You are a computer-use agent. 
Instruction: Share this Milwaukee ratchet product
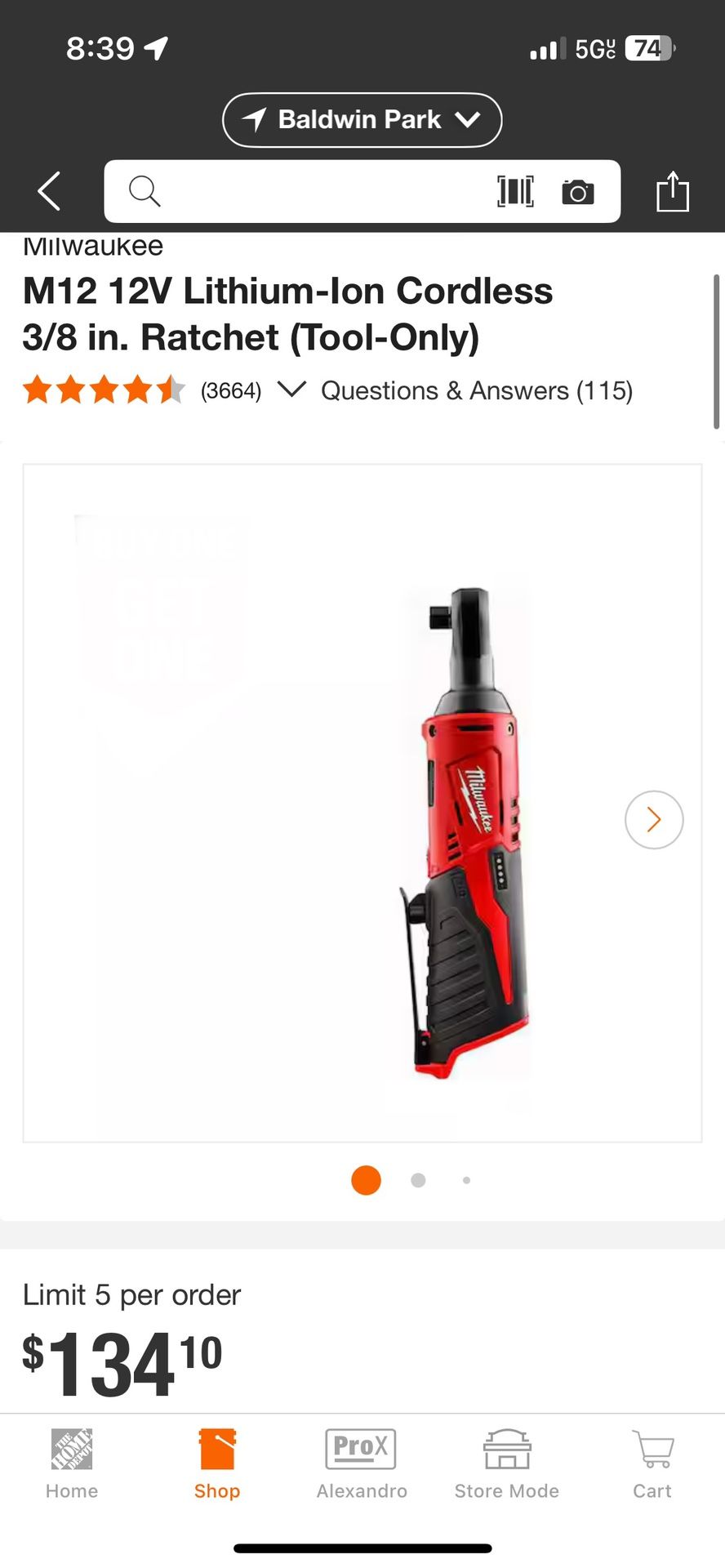[673, 191]
